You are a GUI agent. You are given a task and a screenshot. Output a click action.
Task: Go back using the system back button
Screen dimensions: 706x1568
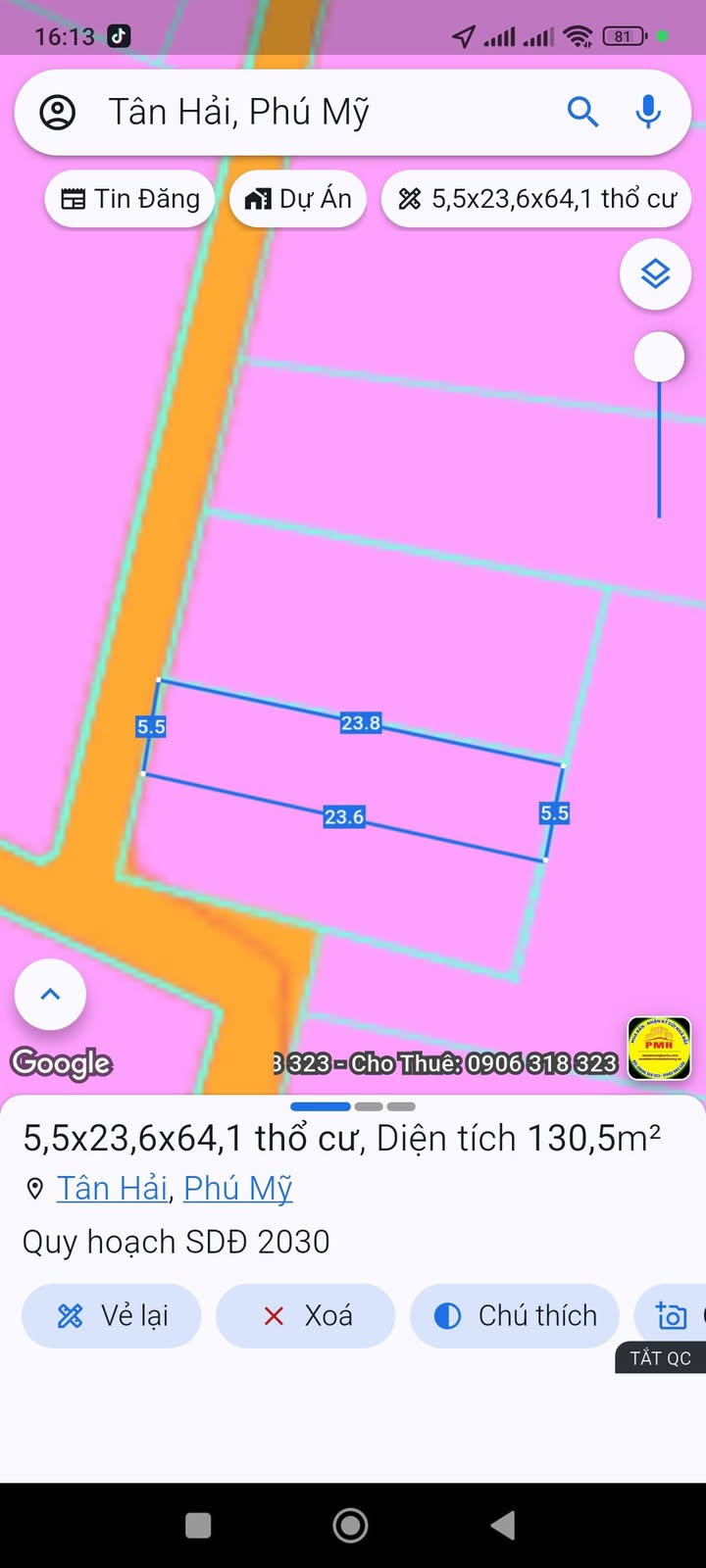pos(504,1525)
